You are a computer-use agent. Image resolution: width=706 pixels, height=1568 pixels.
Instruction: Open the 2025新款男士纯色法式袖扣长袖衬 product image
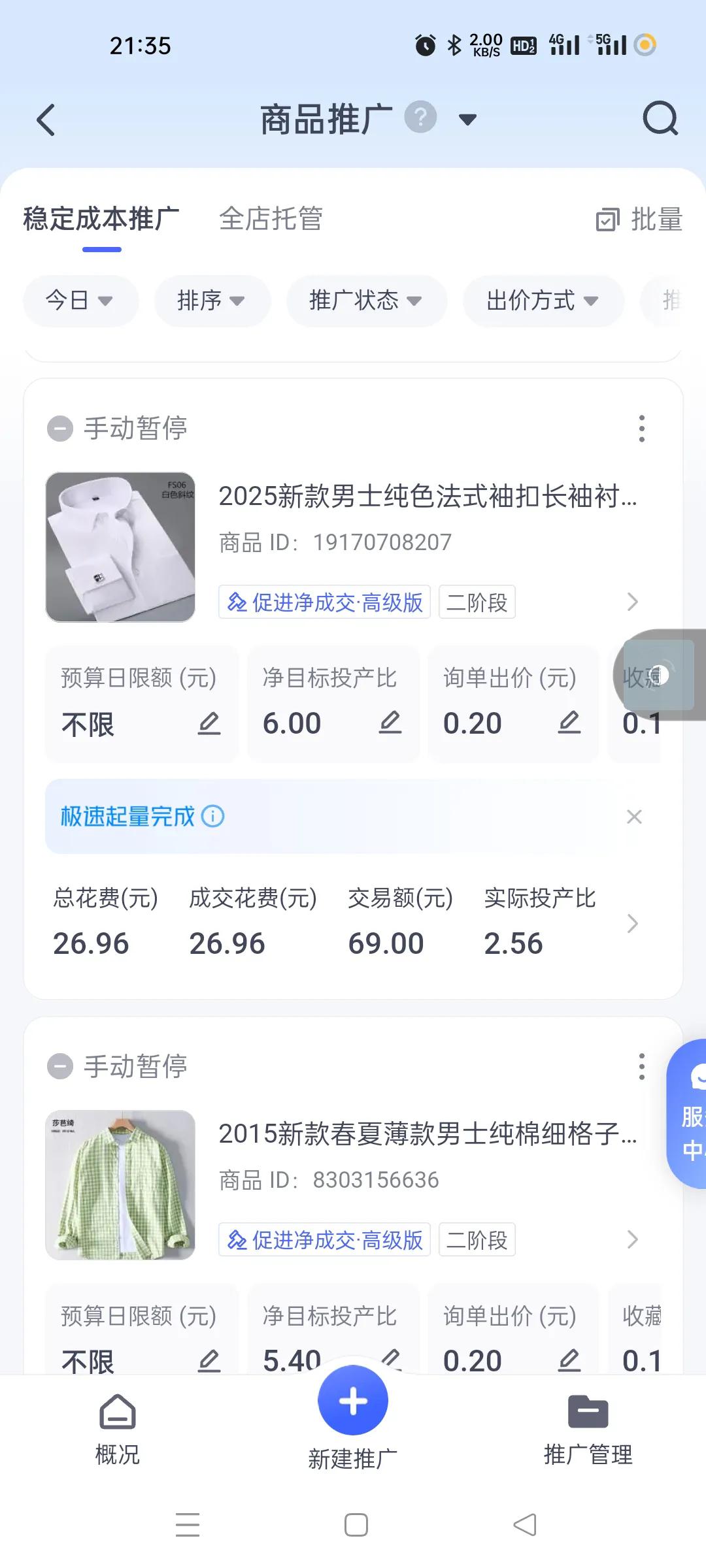point(120,547)
